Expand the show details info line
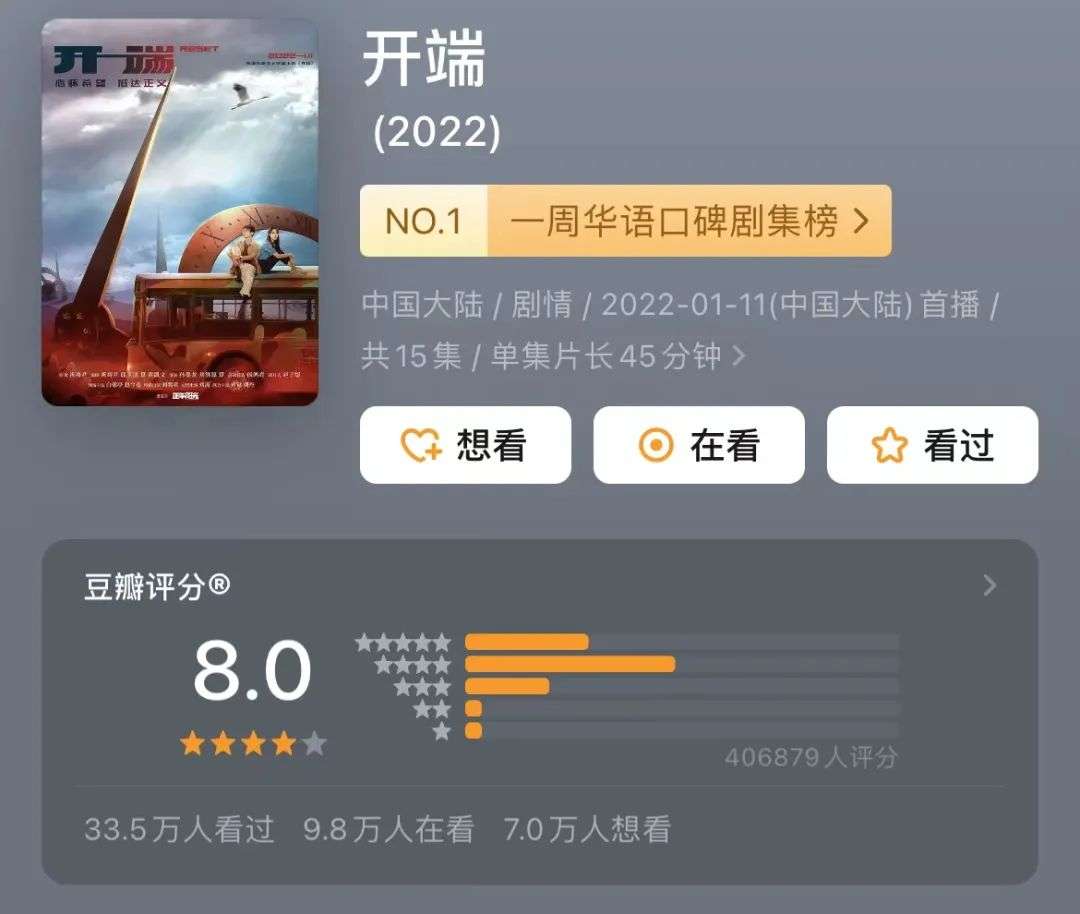 tap(680, 330)
